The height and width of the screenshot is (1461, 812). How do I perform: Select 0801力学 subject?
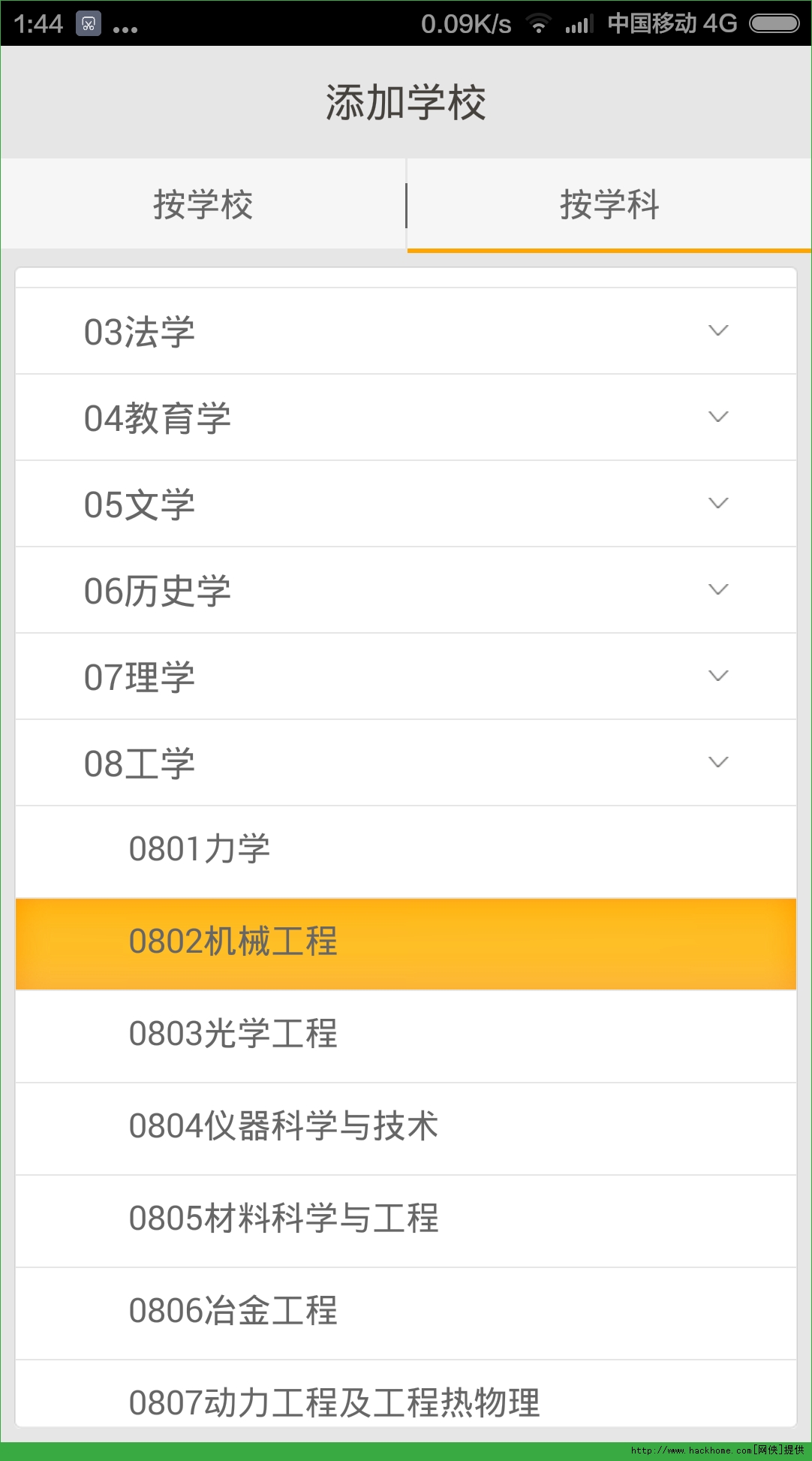[x=405, y=851]
